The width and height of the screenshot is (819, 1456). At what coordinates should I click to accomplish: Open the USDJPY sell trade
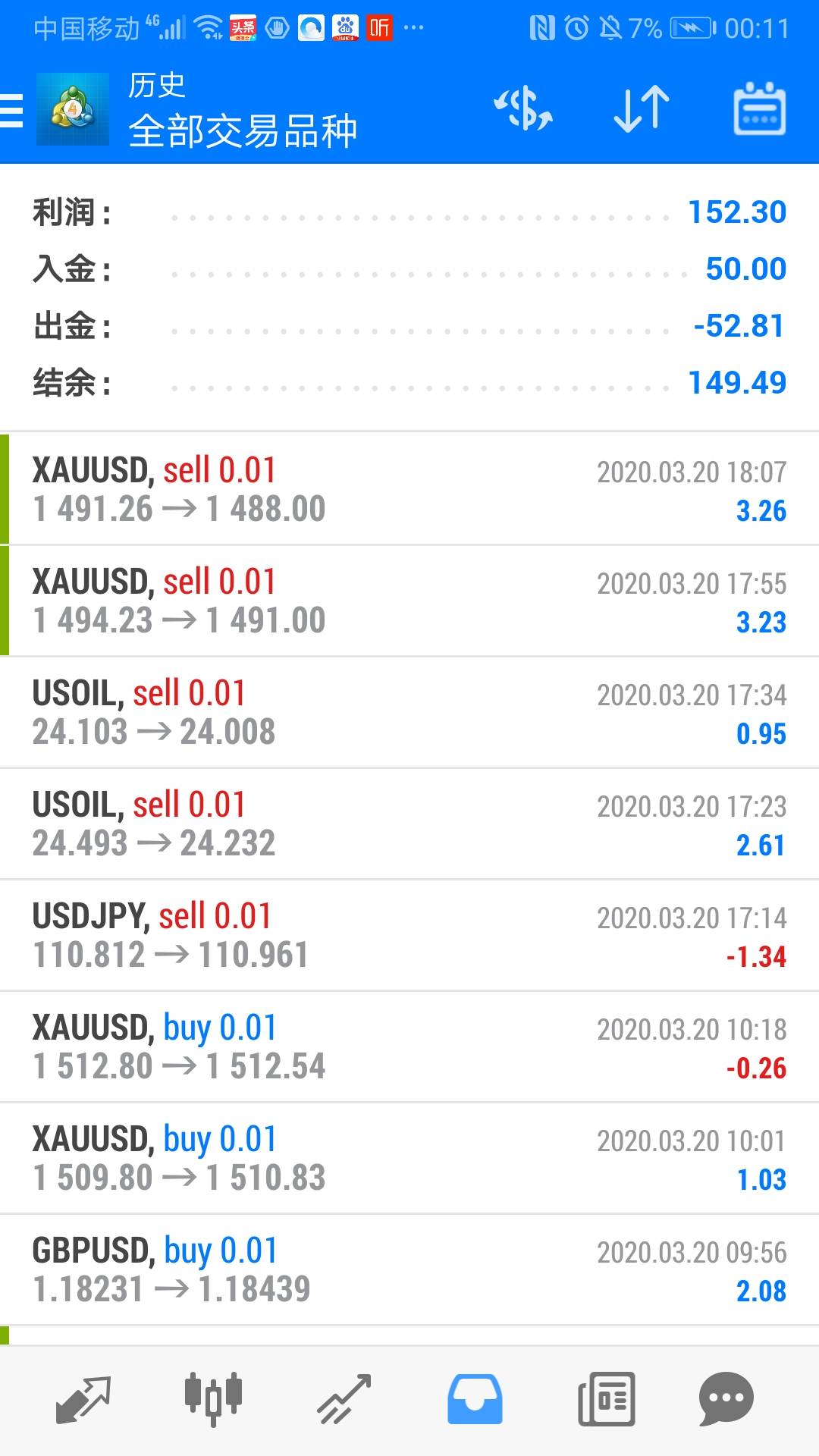click(x=409, y=935)
